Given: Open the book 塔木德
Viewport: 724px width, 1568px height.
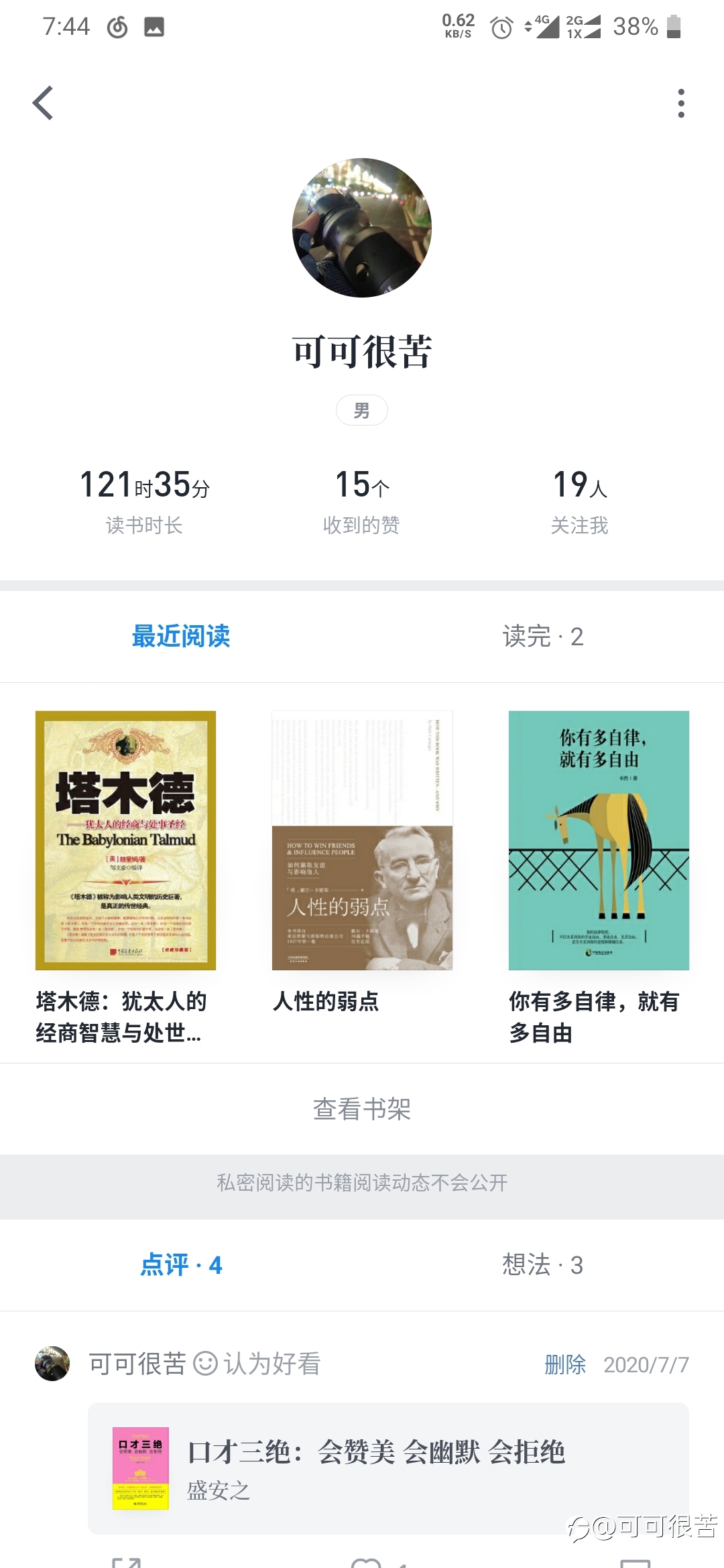Looking at the screenshot, I should coord(126,877).
